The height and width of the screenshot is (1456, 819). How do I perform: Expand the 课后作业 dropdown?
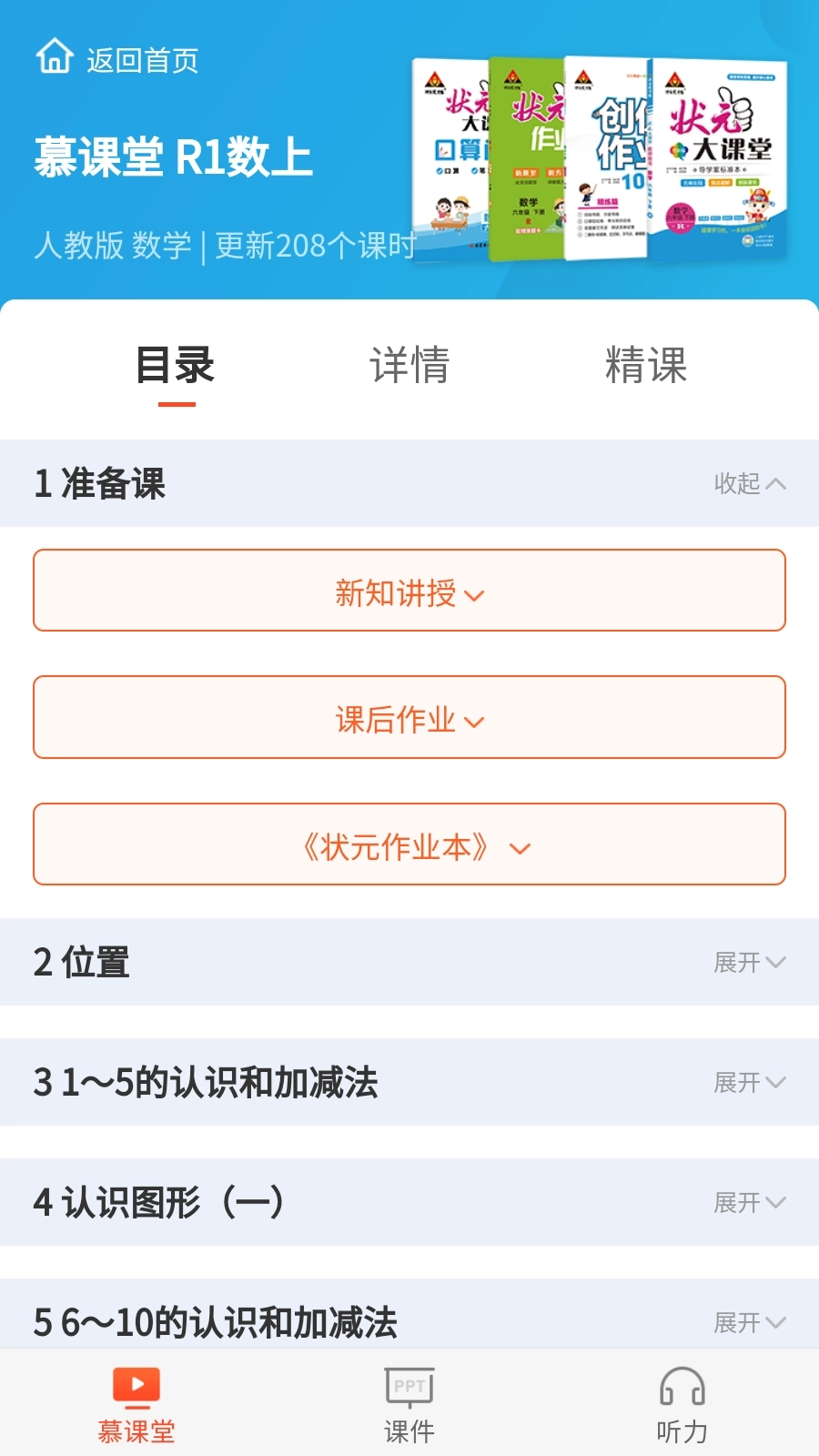(409, 718)
